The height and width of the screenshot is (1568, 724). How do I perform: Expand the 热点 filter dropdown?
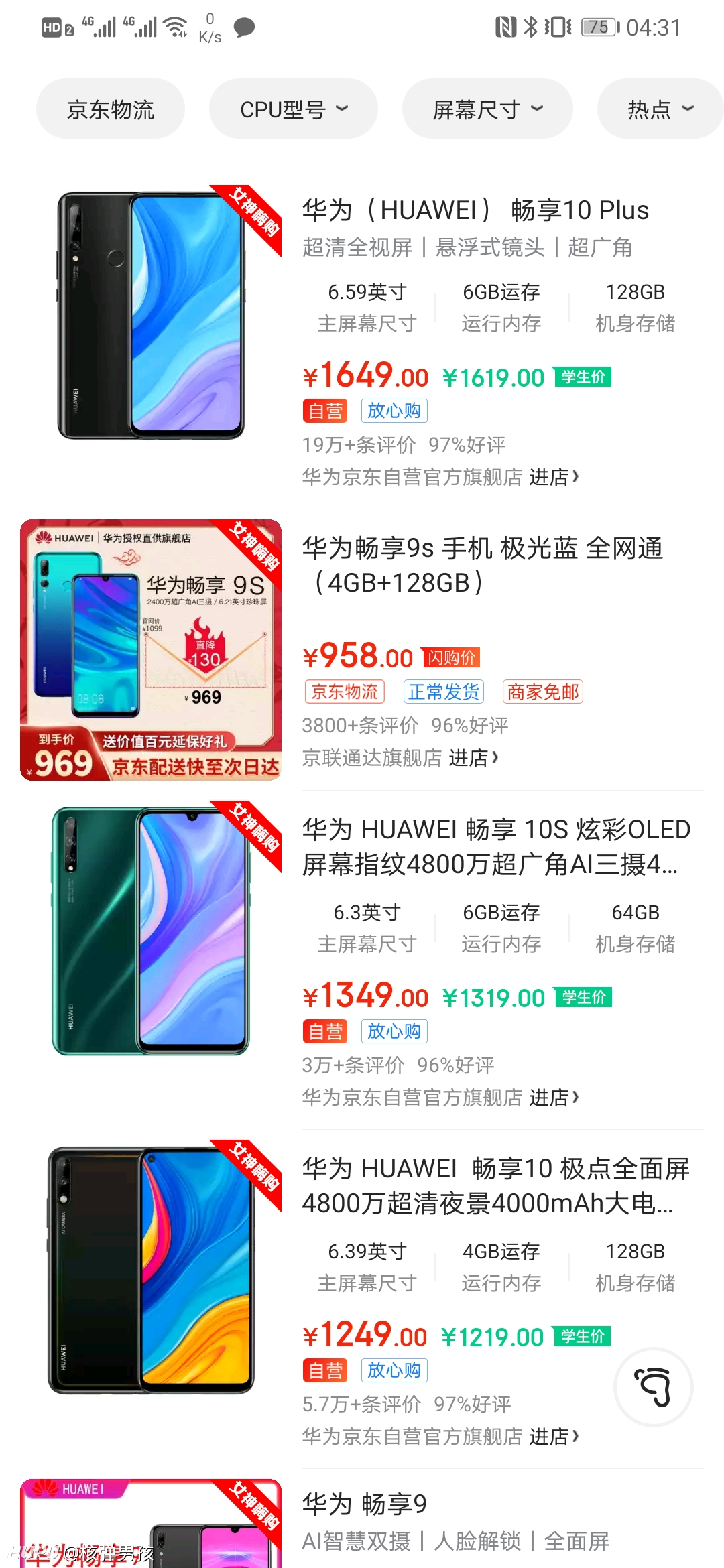pos(660,109)
